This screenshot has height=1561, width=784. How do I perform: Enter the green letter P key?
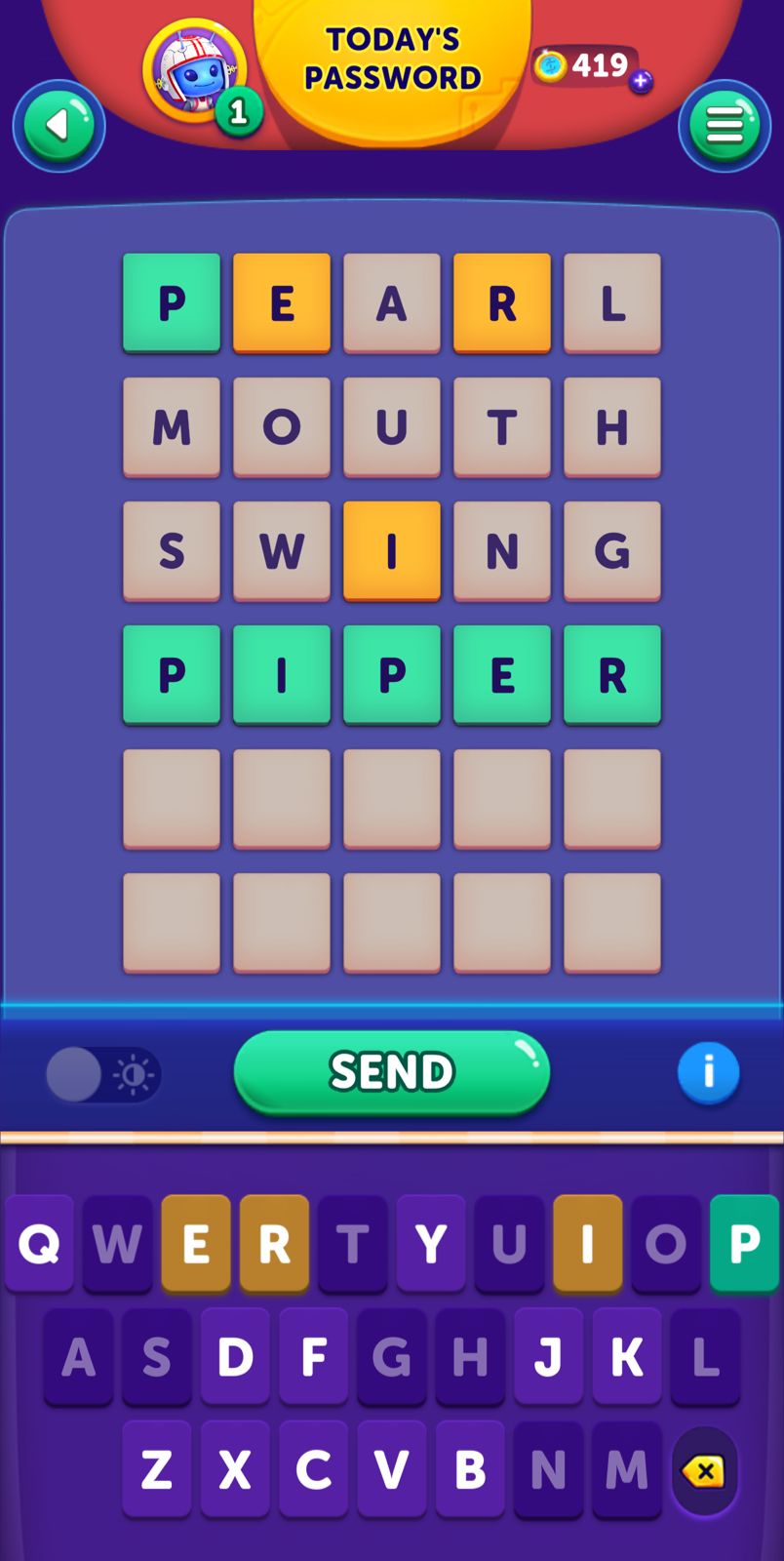point(744,1244)
